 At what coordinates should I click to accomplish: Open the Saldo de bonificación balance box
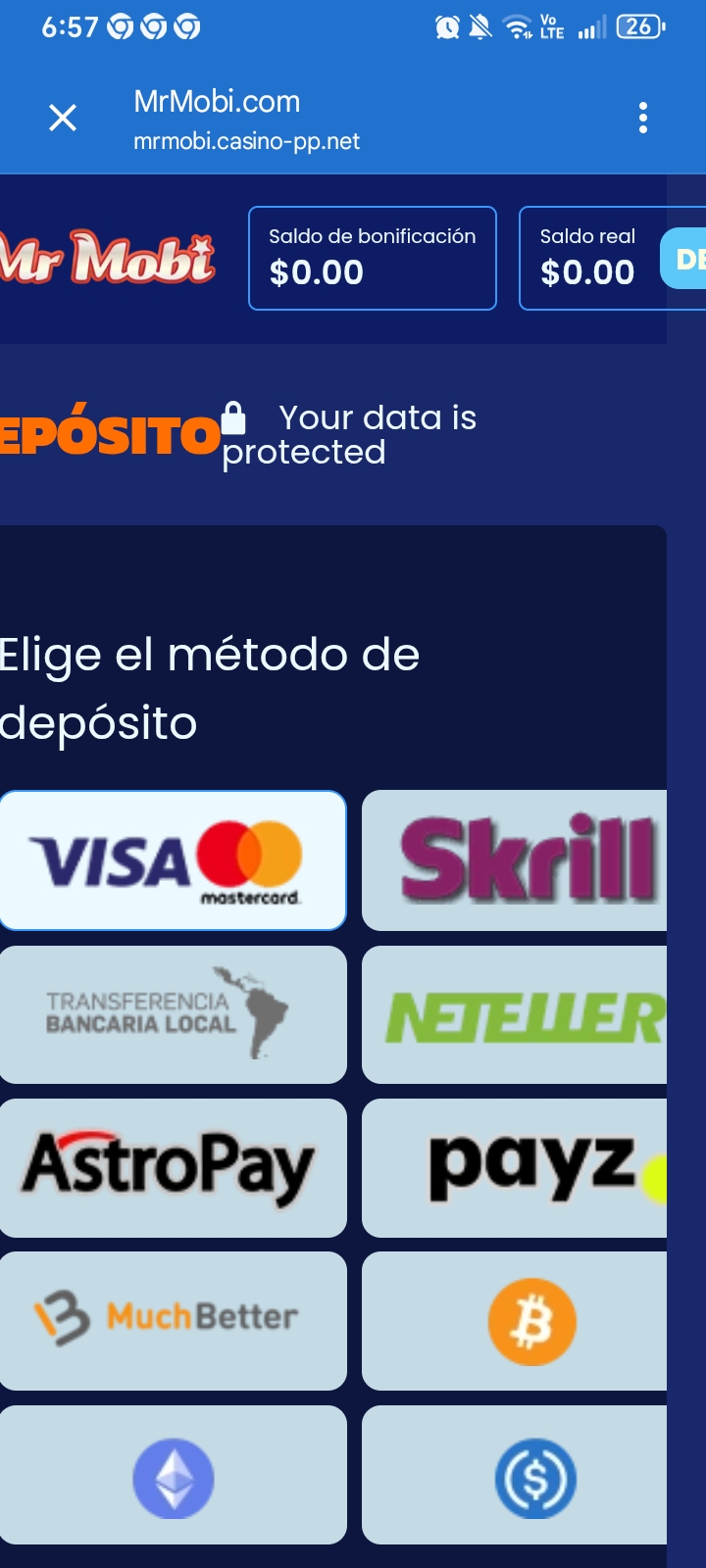pyautogui.click(x=373, y=258)
